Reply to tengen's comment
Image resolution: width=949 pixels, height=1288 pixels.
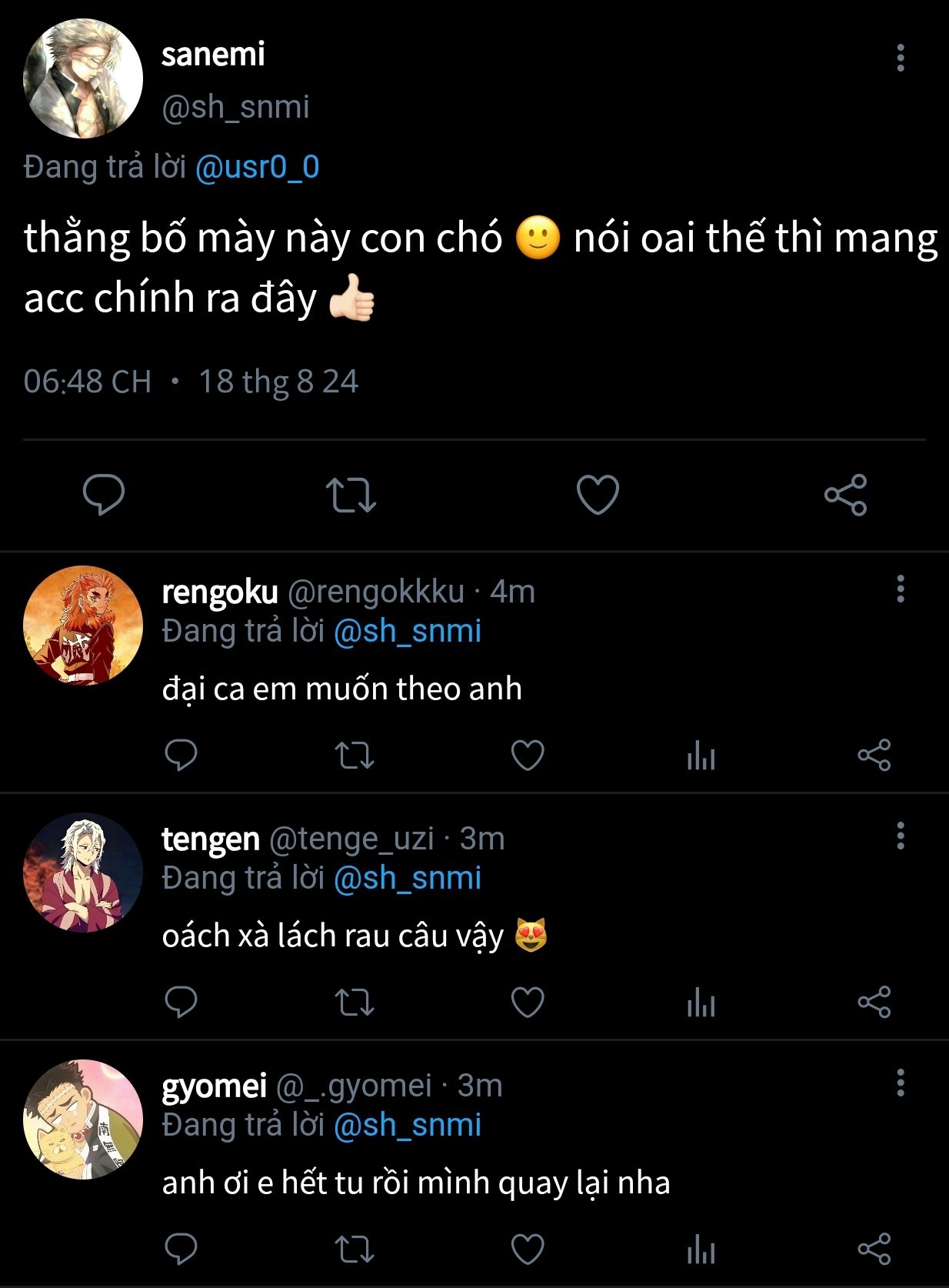point(181,1001)
